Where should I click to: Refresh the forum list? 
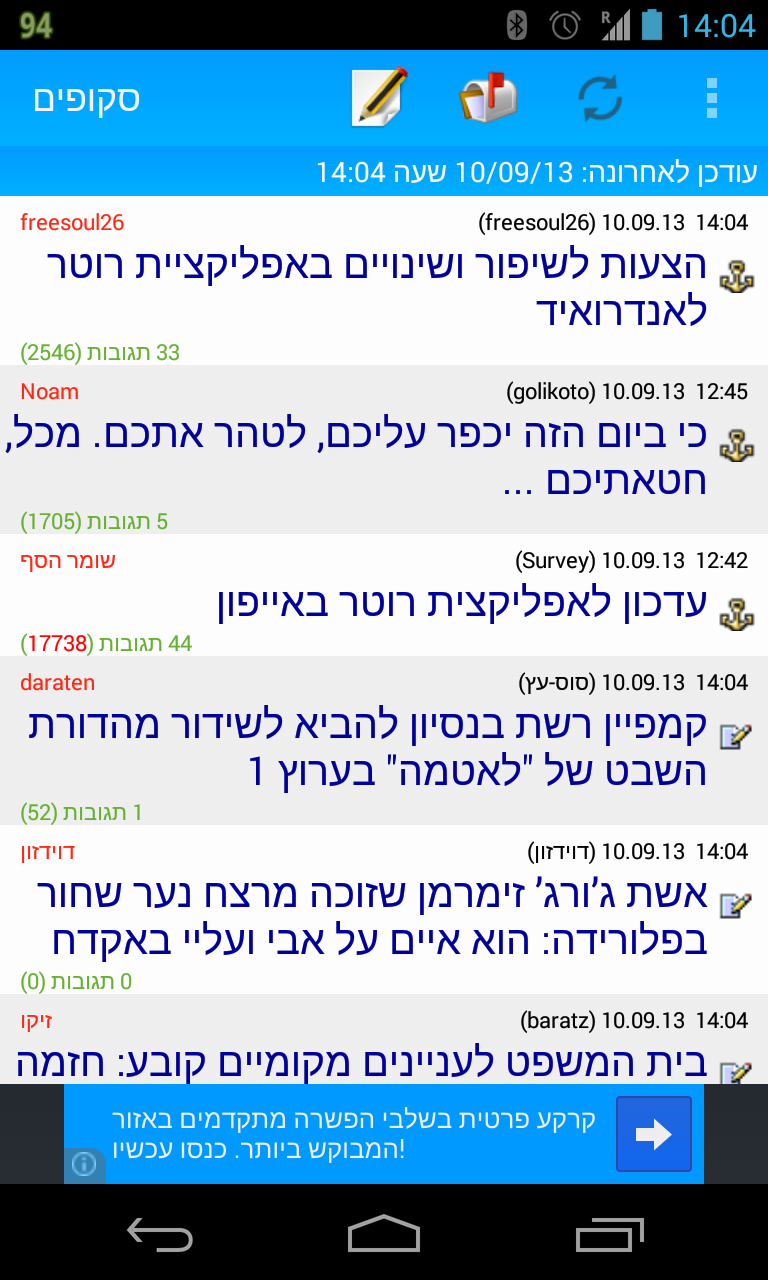[600, 98]
